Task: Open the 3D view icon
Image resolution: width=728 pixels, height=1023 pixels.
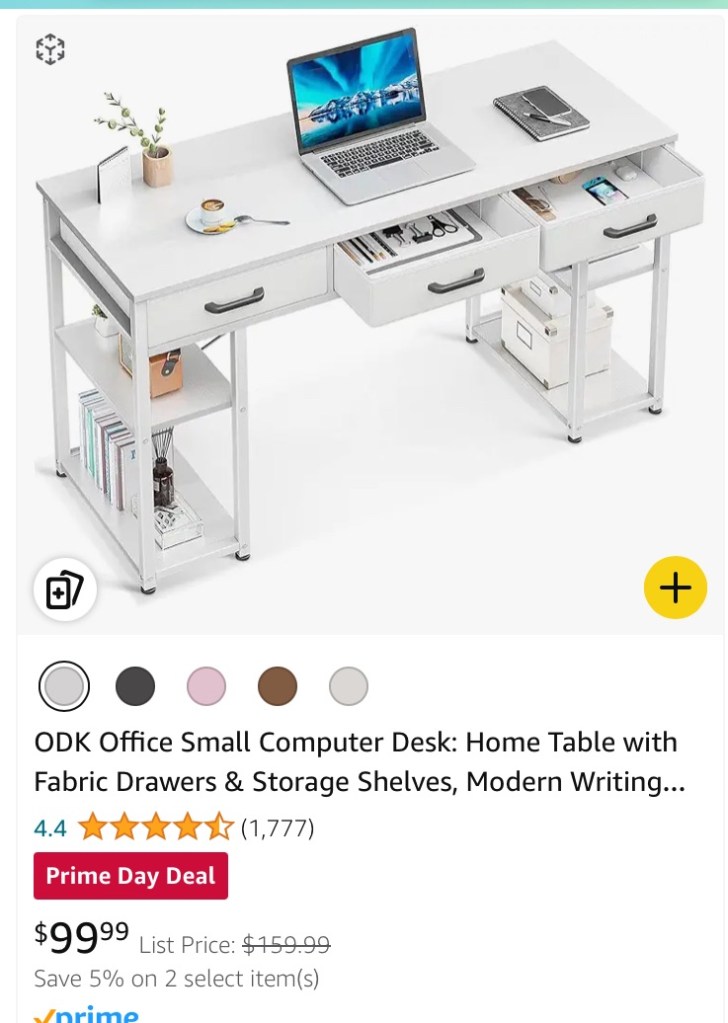Action: click(x=50, y=49)
